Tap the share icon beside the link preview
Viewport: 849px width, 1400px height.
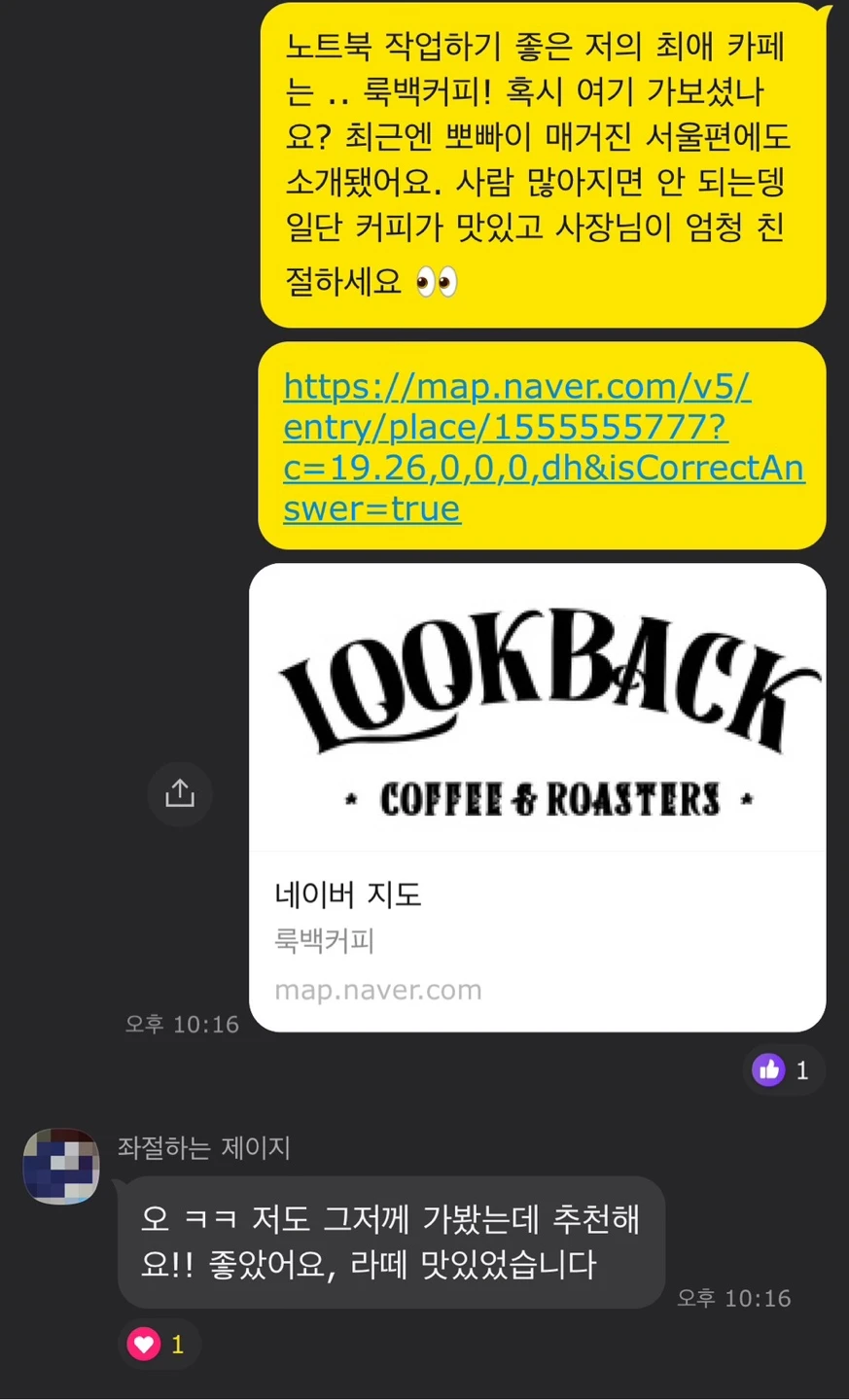coord(180,793)
